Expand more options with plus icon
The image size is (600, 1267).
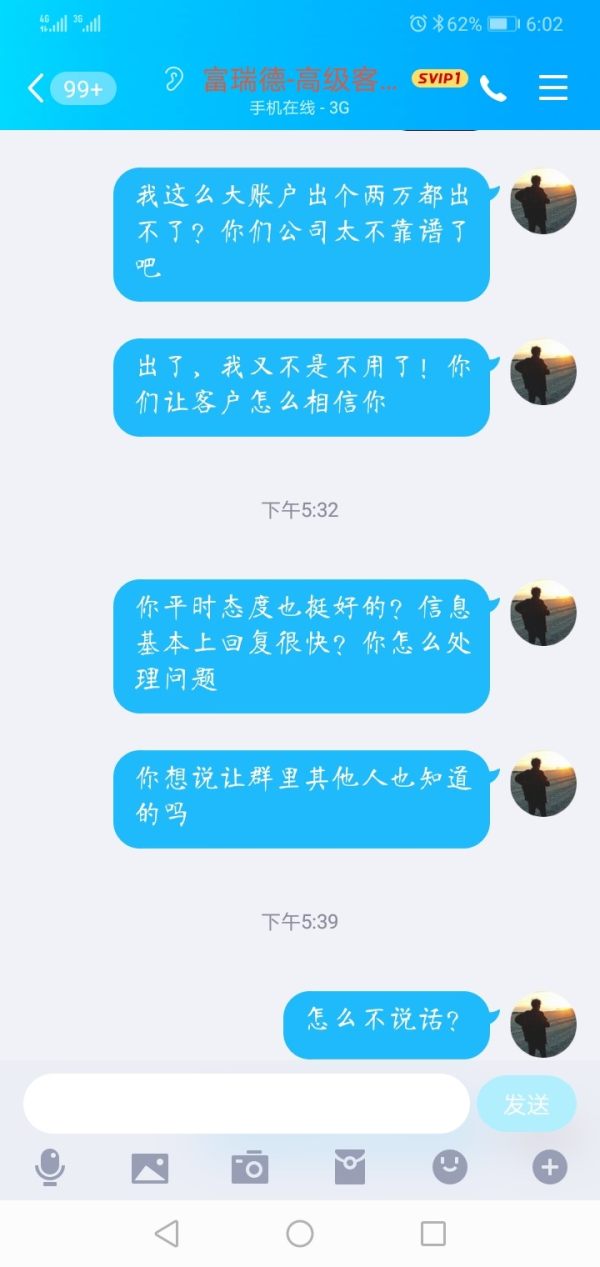click(x=550, y=1167)
